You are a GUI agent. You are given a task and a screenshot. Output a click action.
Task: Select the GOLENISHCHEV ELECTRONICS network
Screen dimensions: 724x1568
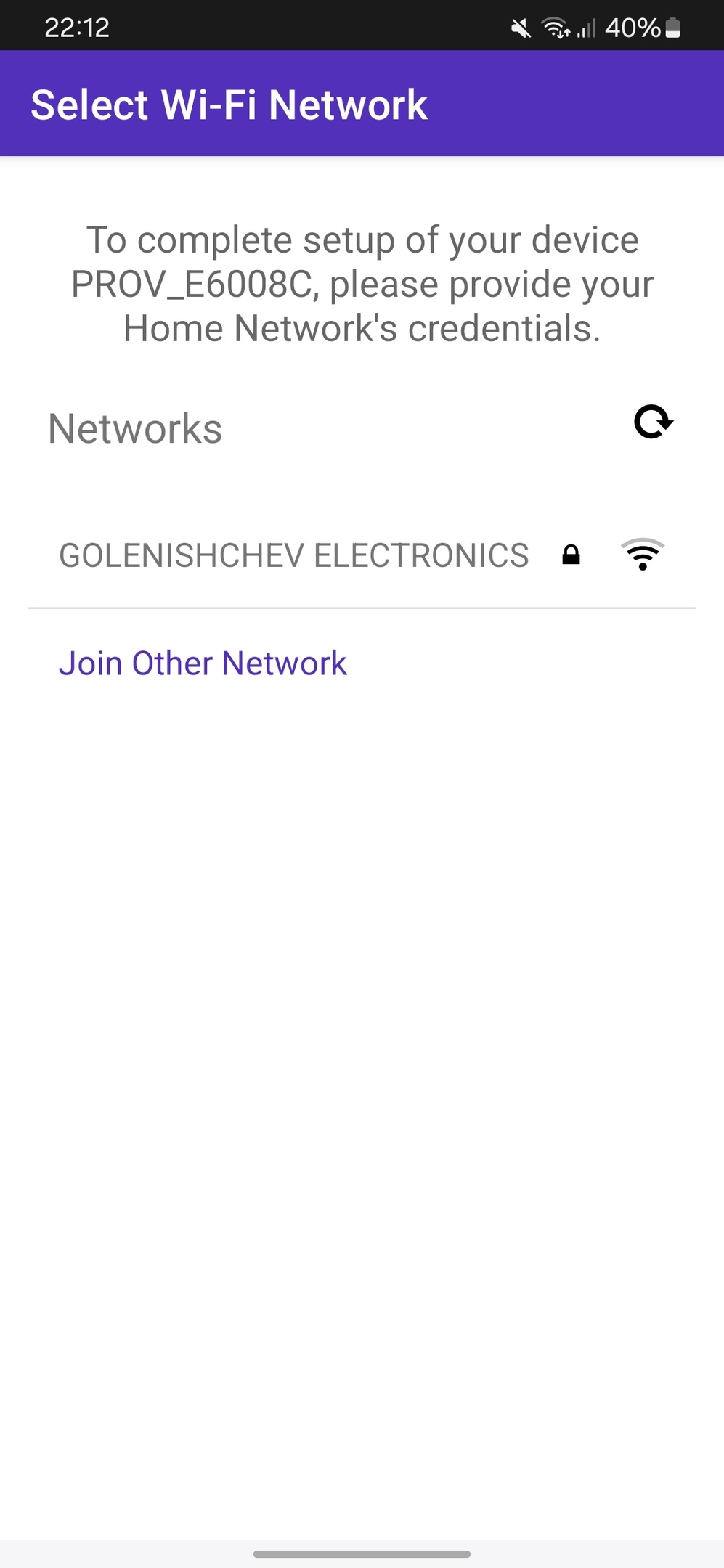pyautogui.click(x=294, y=555)
